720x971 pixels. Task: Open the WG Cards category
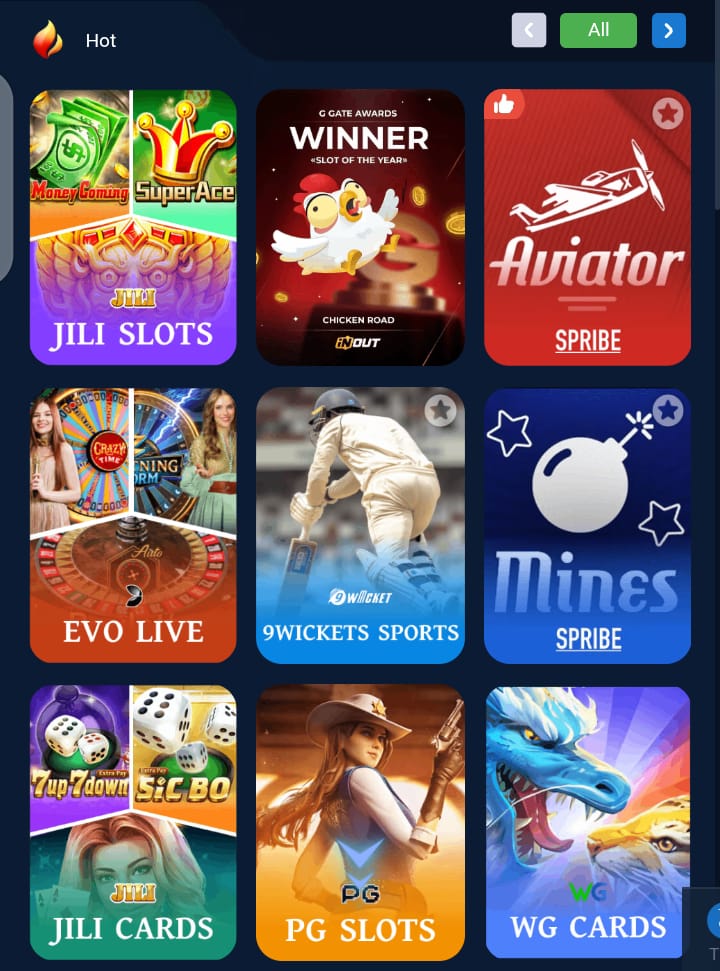tap(587, 822)
